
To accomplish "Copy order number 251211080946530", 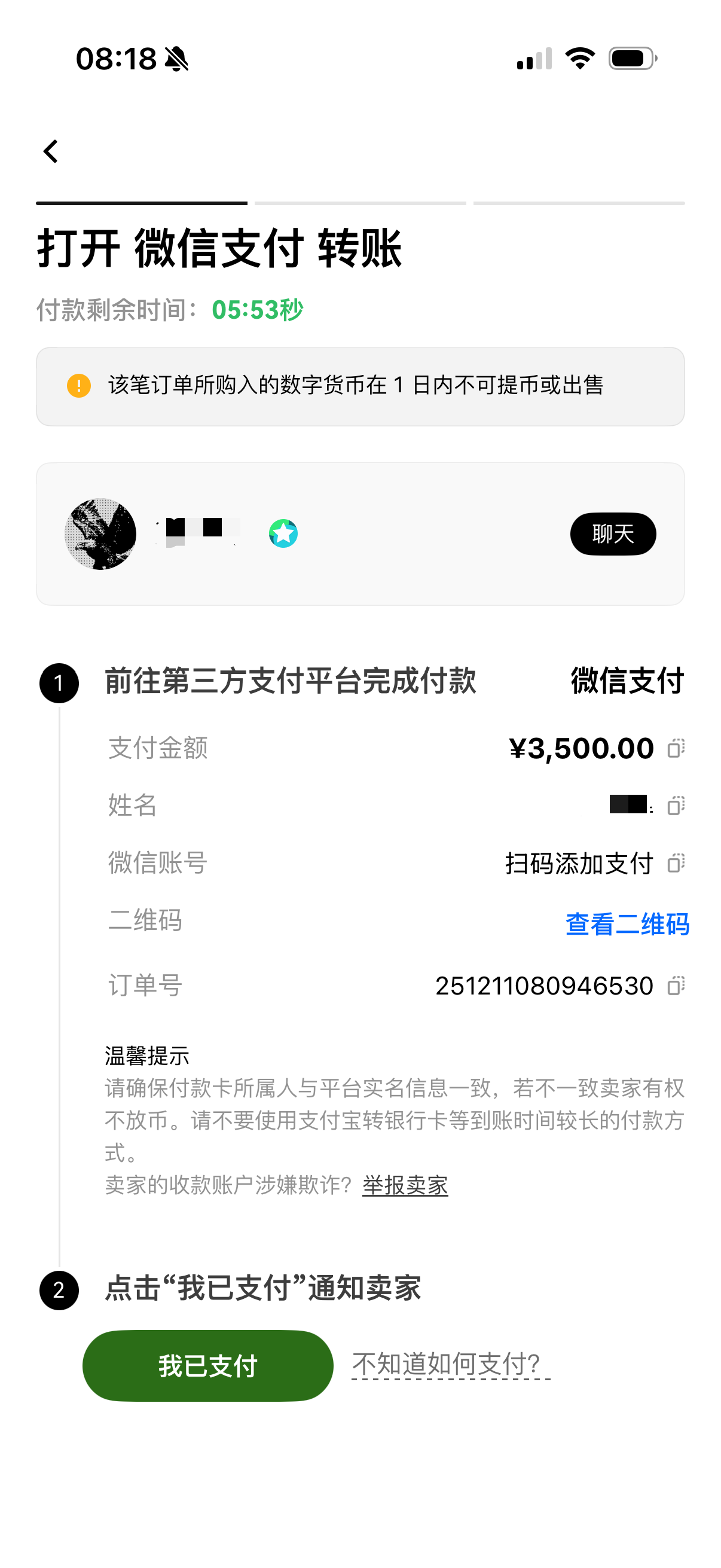I will tap(676, 985).
